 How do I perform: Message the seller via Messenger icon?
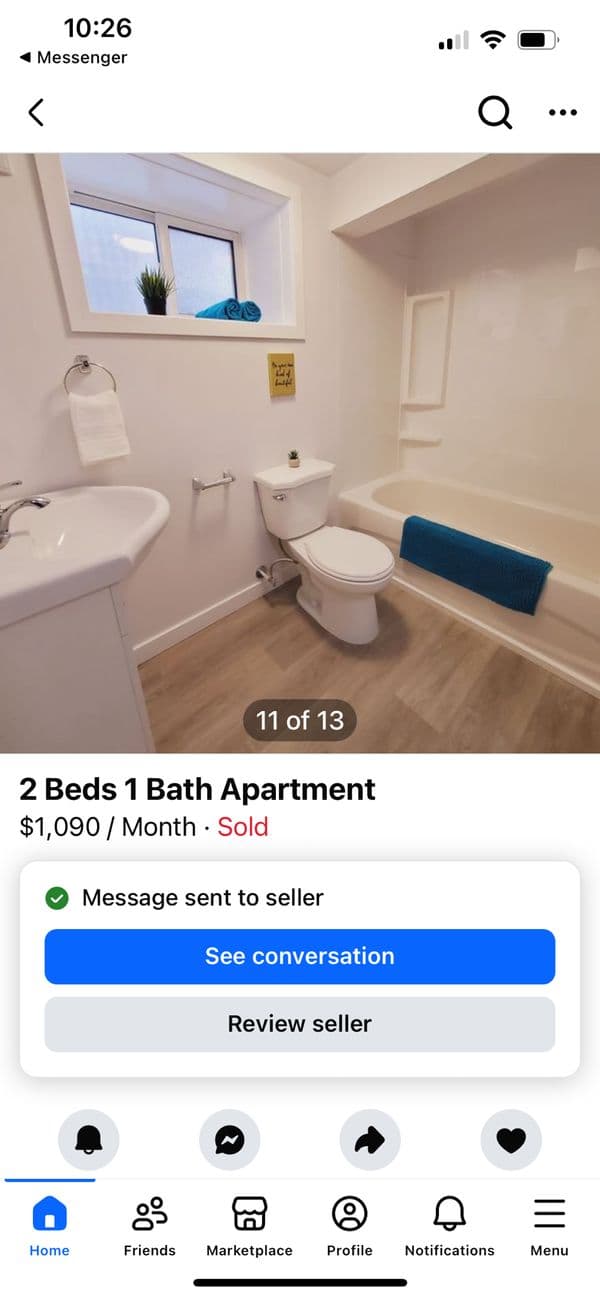coord(230,1139)
